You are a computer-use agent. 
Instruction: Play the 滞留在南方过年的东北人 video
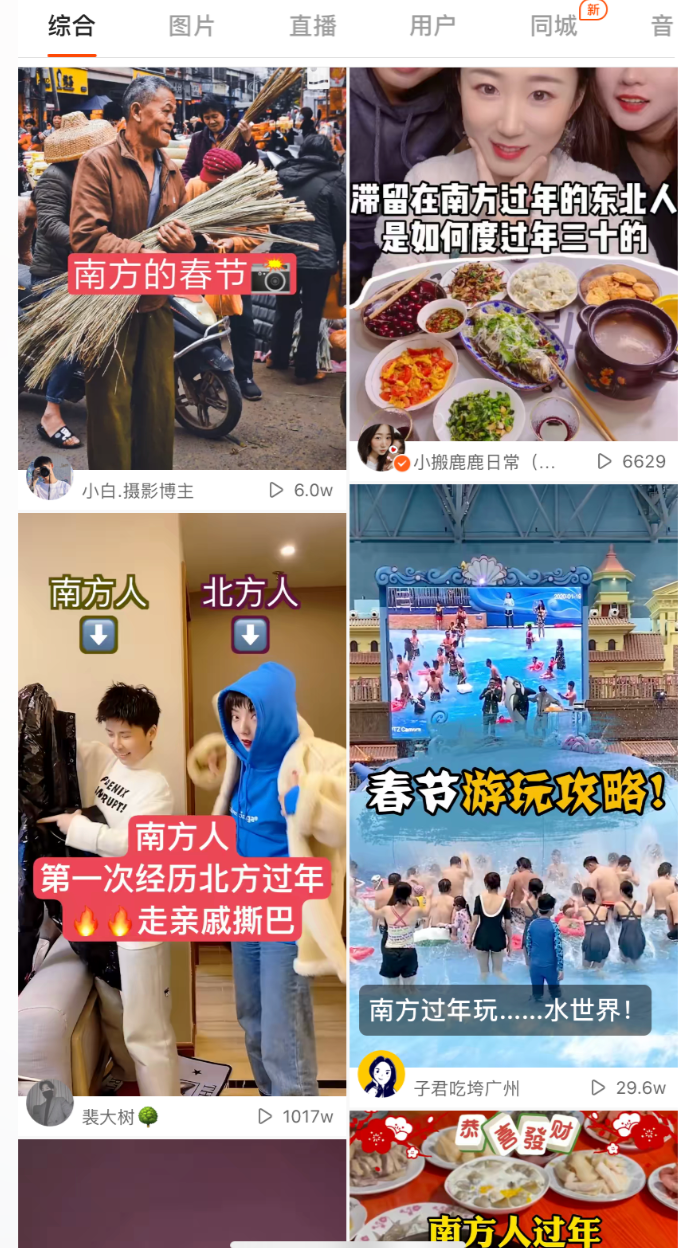pos(513,254)
